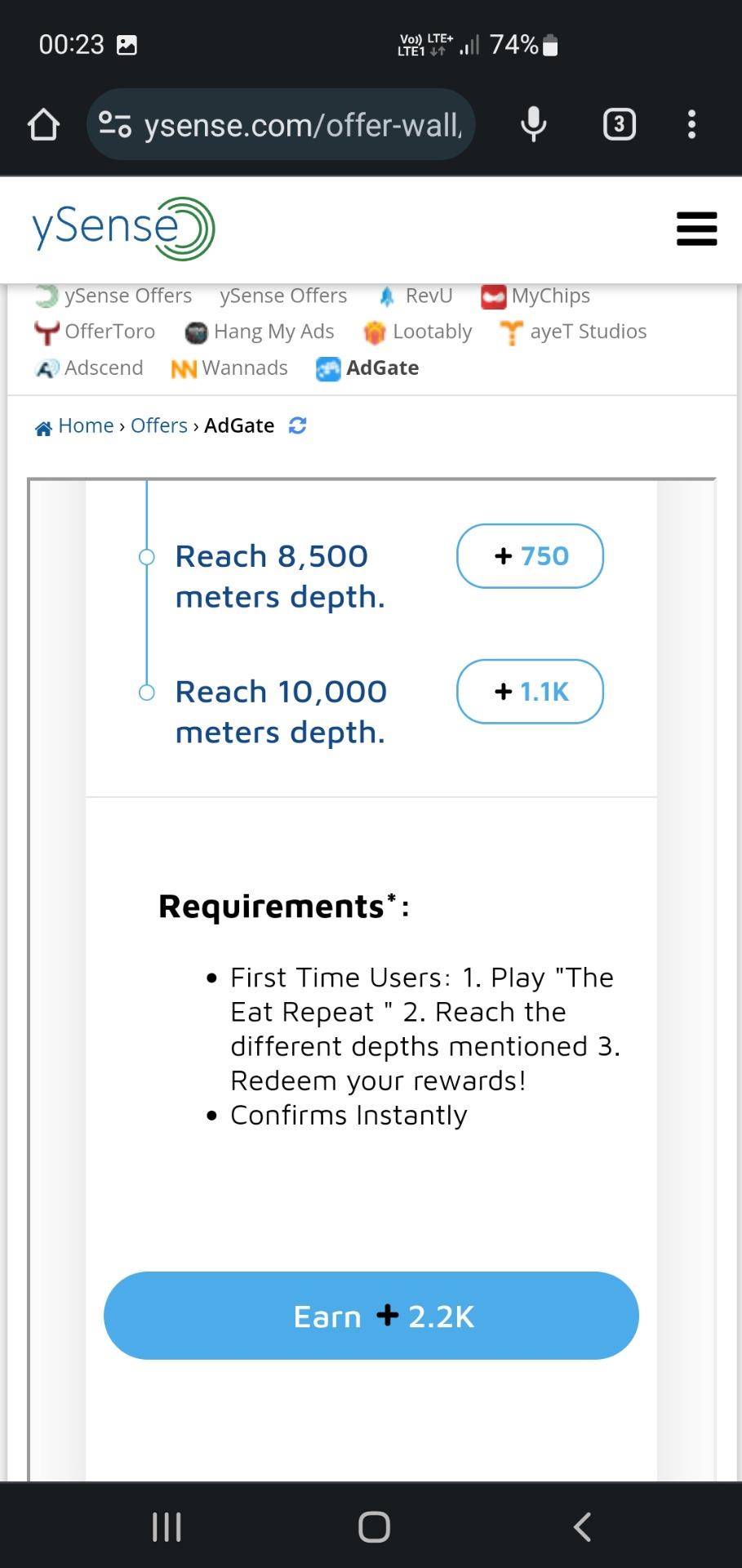Select the OfferToro offer wall
This screenshot has width=742, height=1568.
pos(95,332)
